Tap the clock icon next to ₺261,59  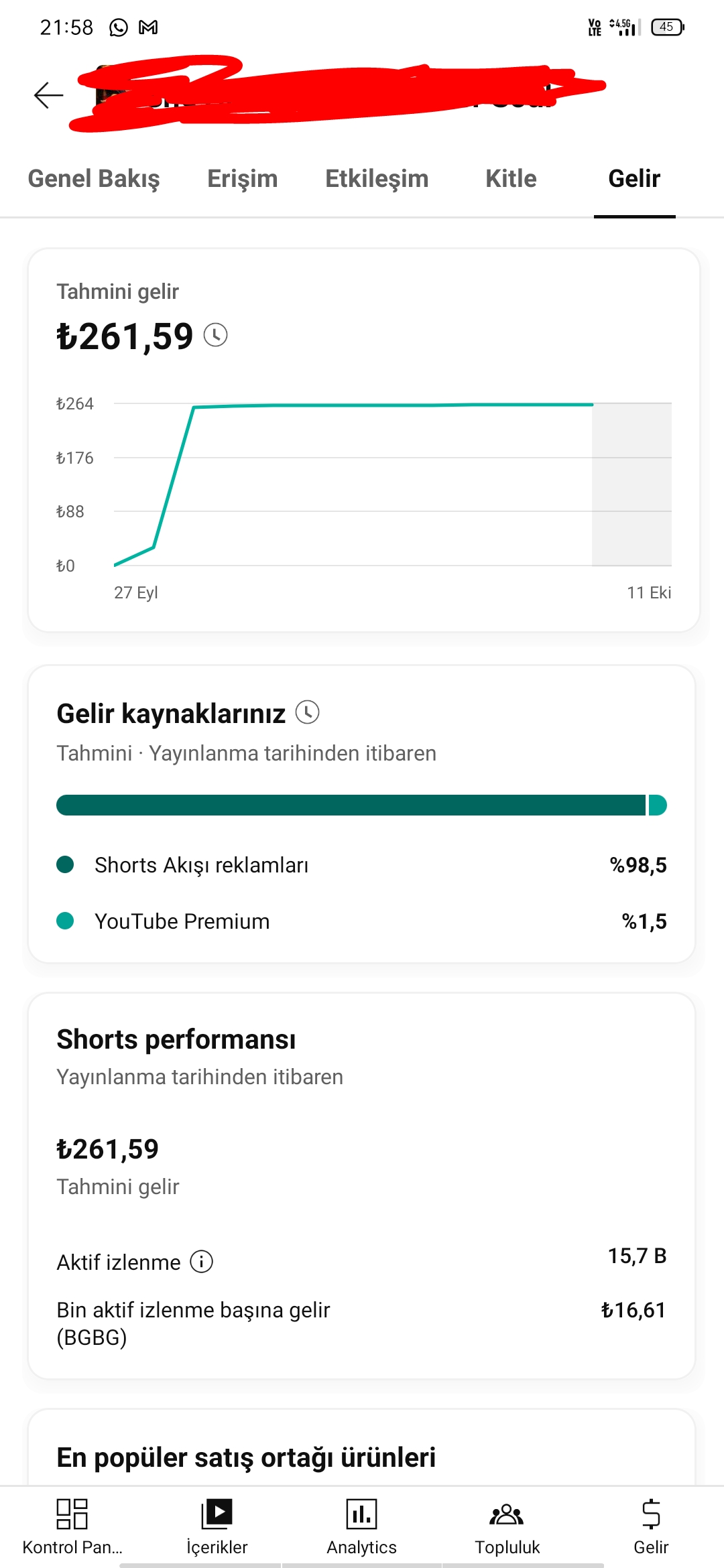click(x=216, y=334)
